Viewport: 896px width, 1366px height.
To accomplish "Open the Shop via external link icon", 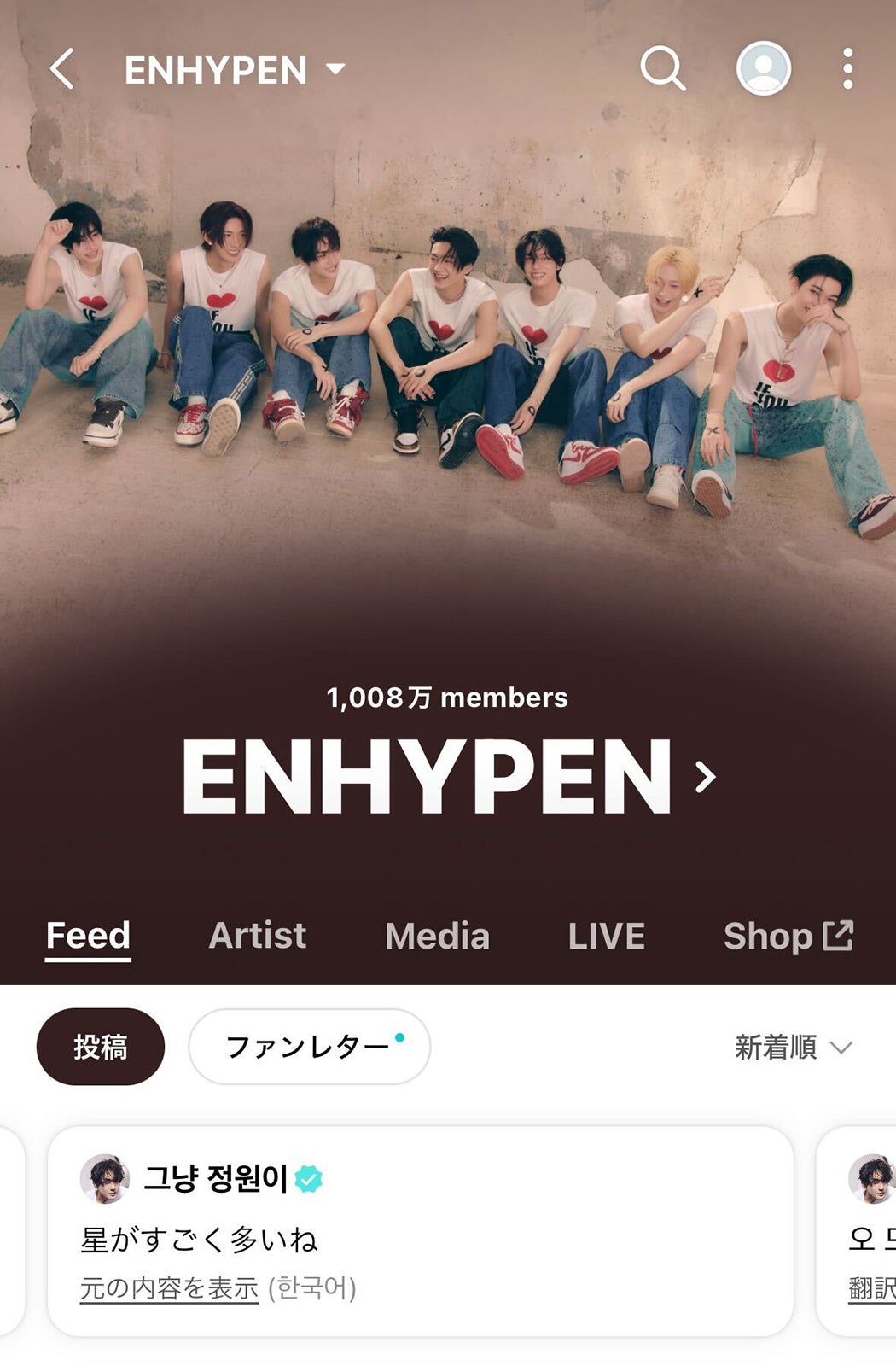I will tap(838, 935).
